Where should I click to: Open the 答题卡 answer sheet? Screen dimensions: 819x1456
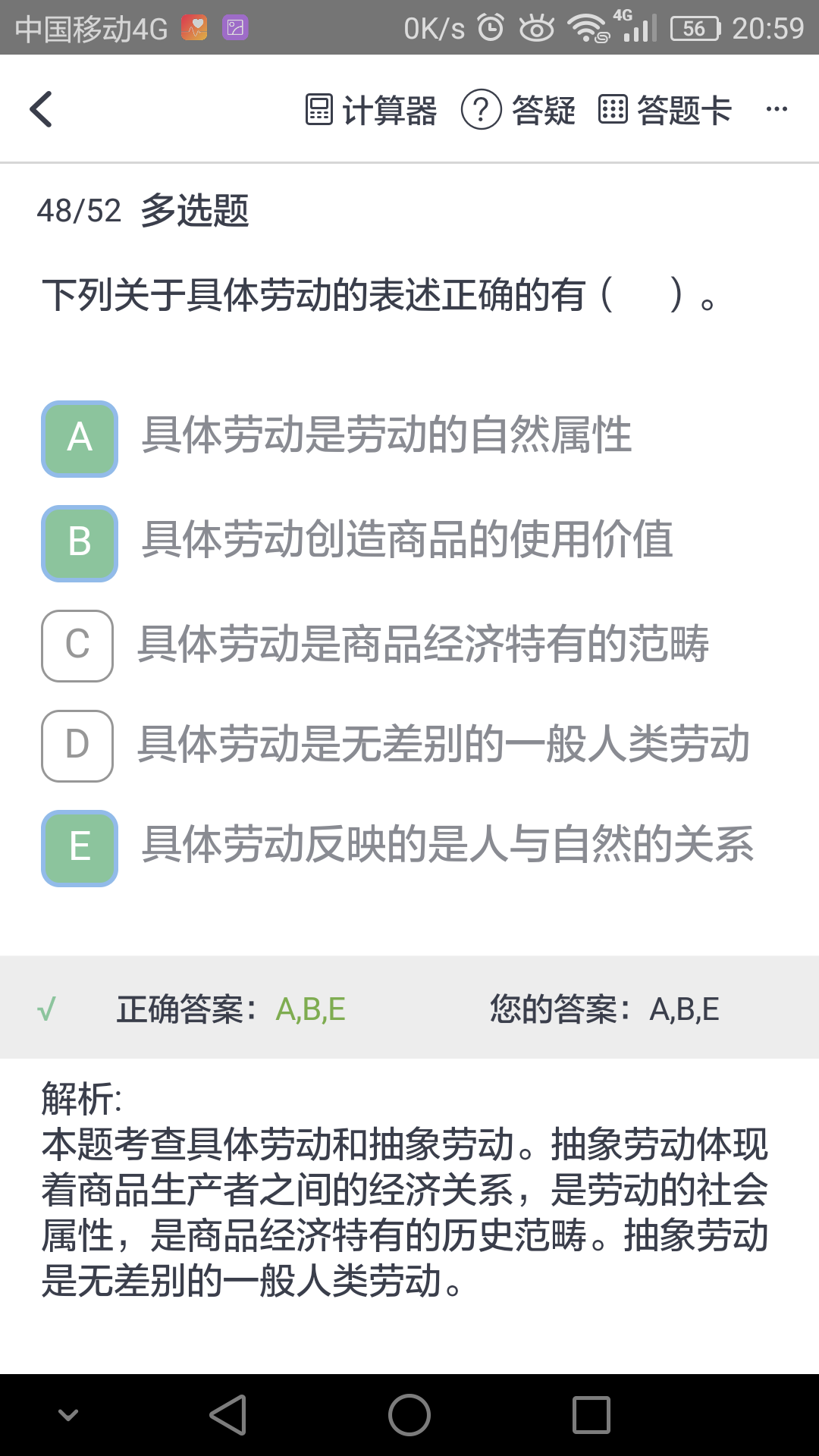pos(665,110)
